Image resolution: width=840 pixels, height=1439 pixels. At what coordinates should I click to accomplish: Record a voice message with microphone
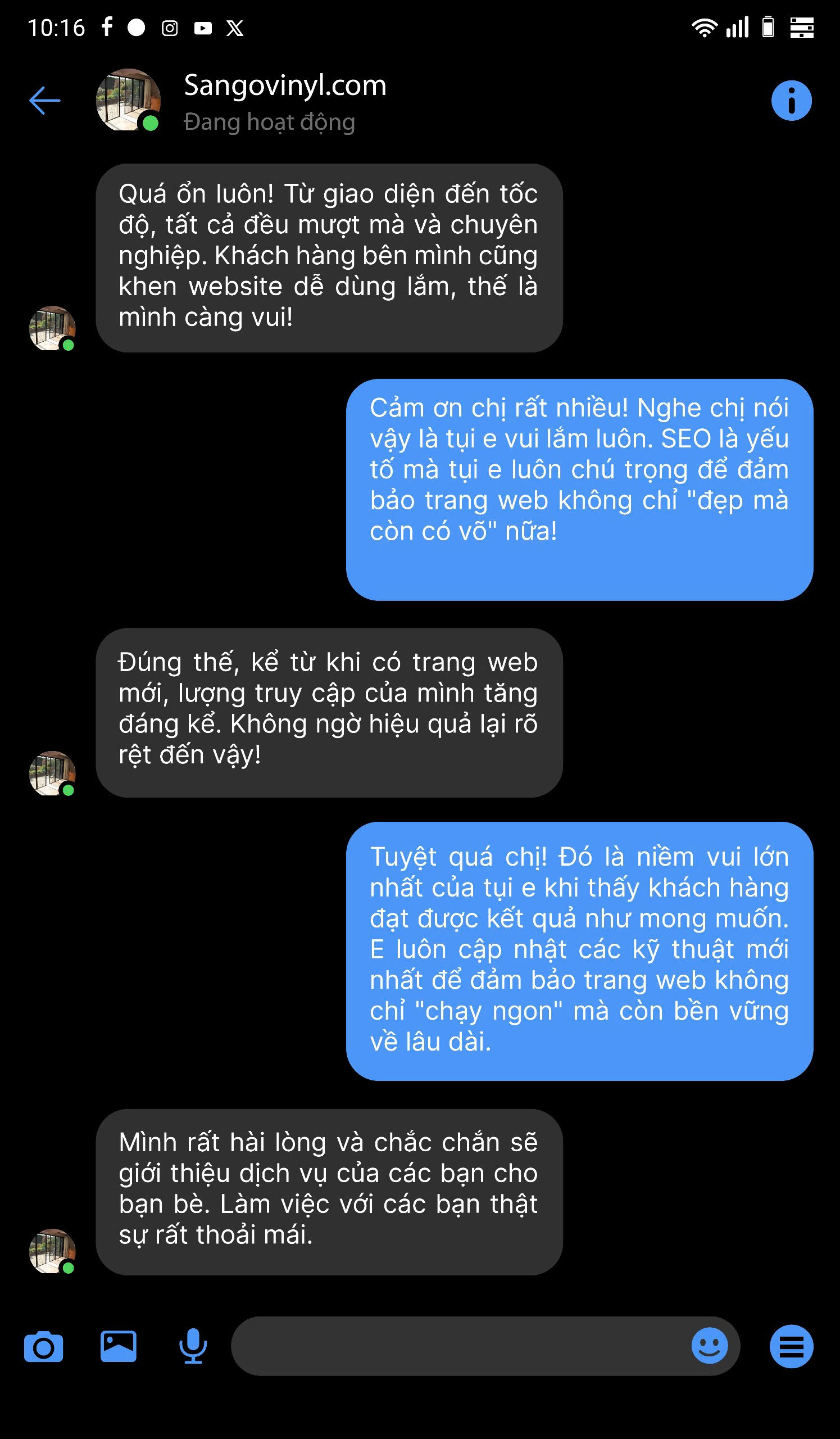[193, 1346]
